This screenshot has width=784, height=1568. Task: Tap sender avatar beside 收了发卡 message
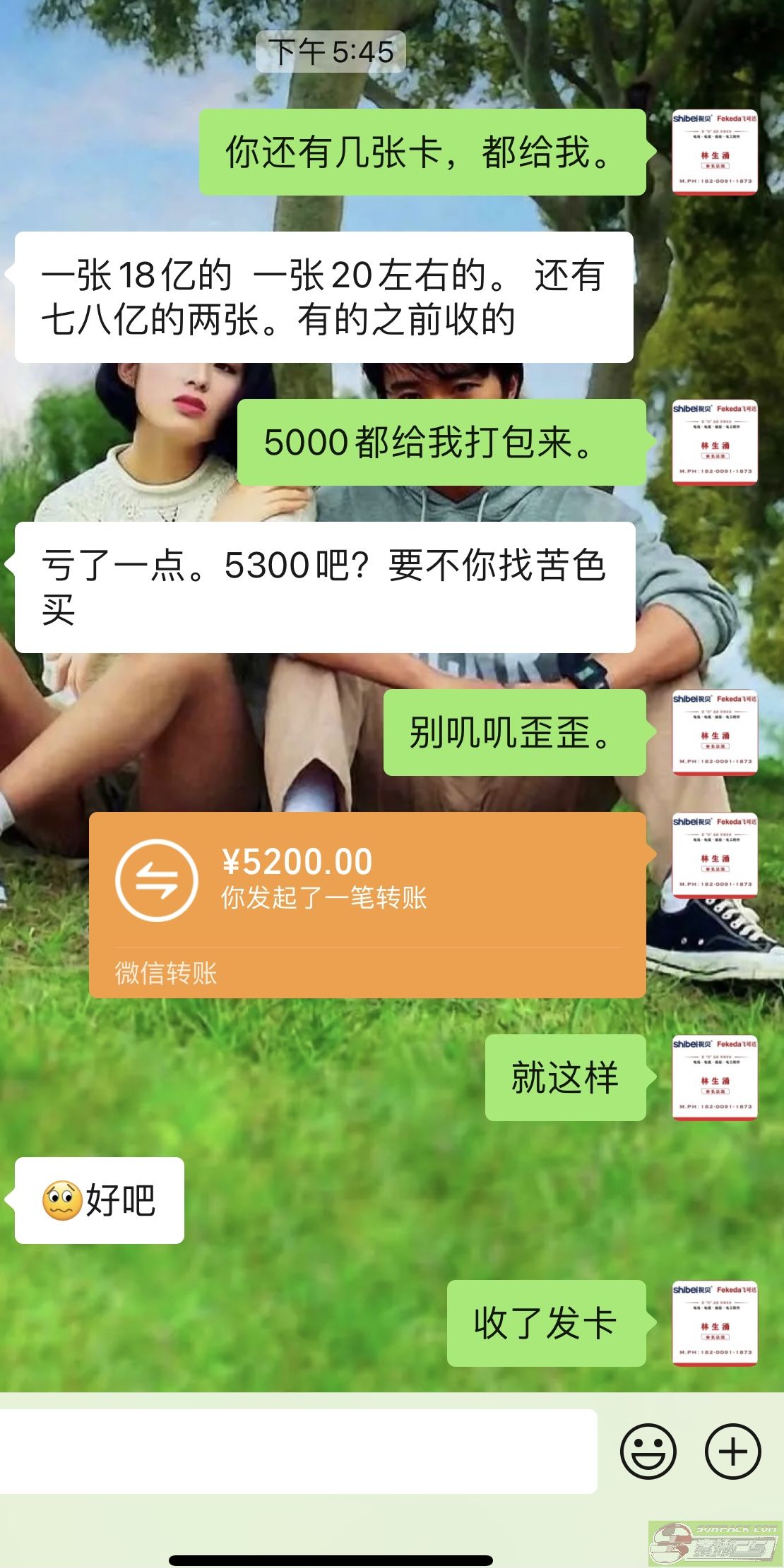pyautogui.click(x=715, y=1323)
